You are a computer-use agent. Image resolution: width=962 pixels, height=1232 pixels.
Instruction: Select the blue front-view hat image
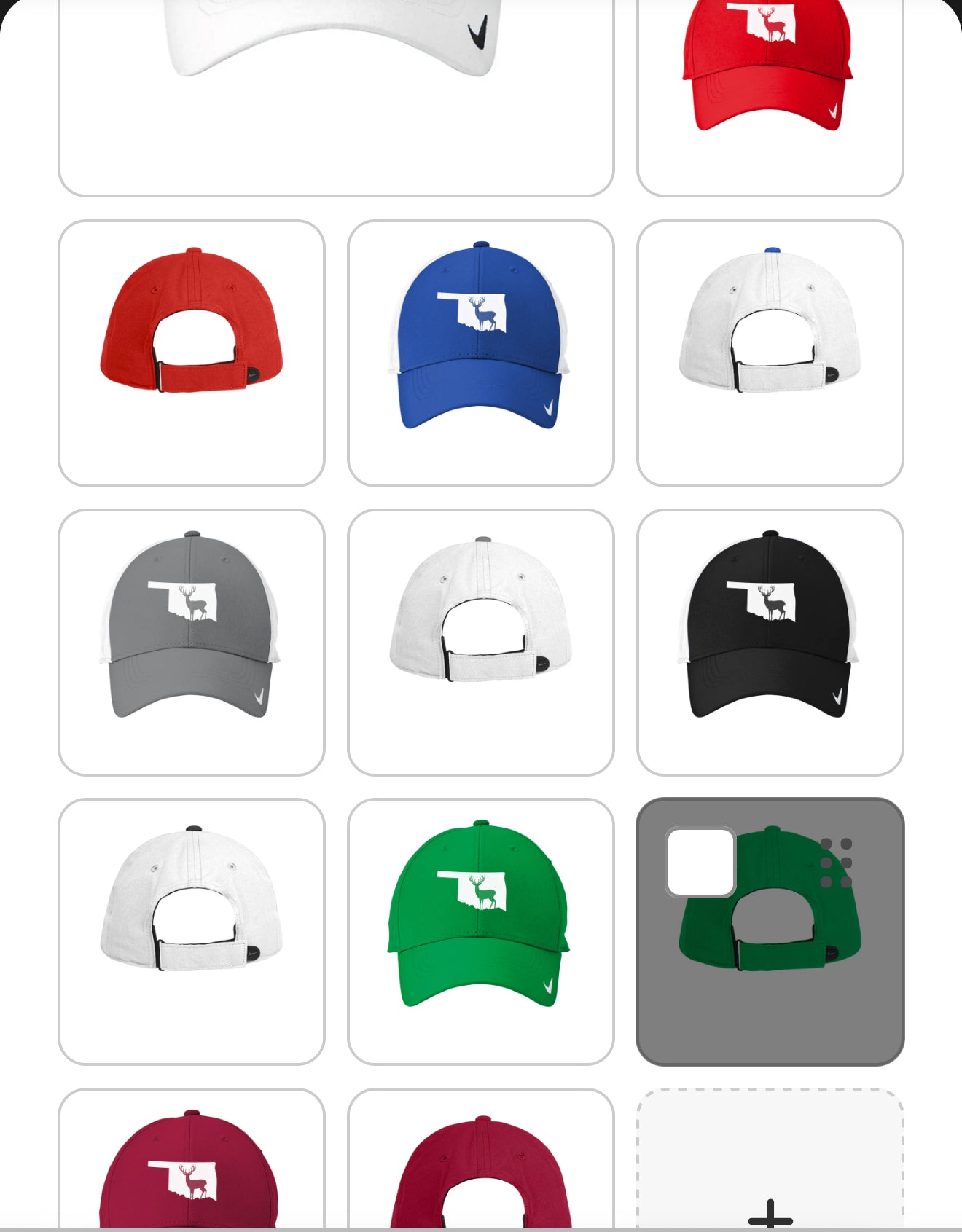click(480, 353)
